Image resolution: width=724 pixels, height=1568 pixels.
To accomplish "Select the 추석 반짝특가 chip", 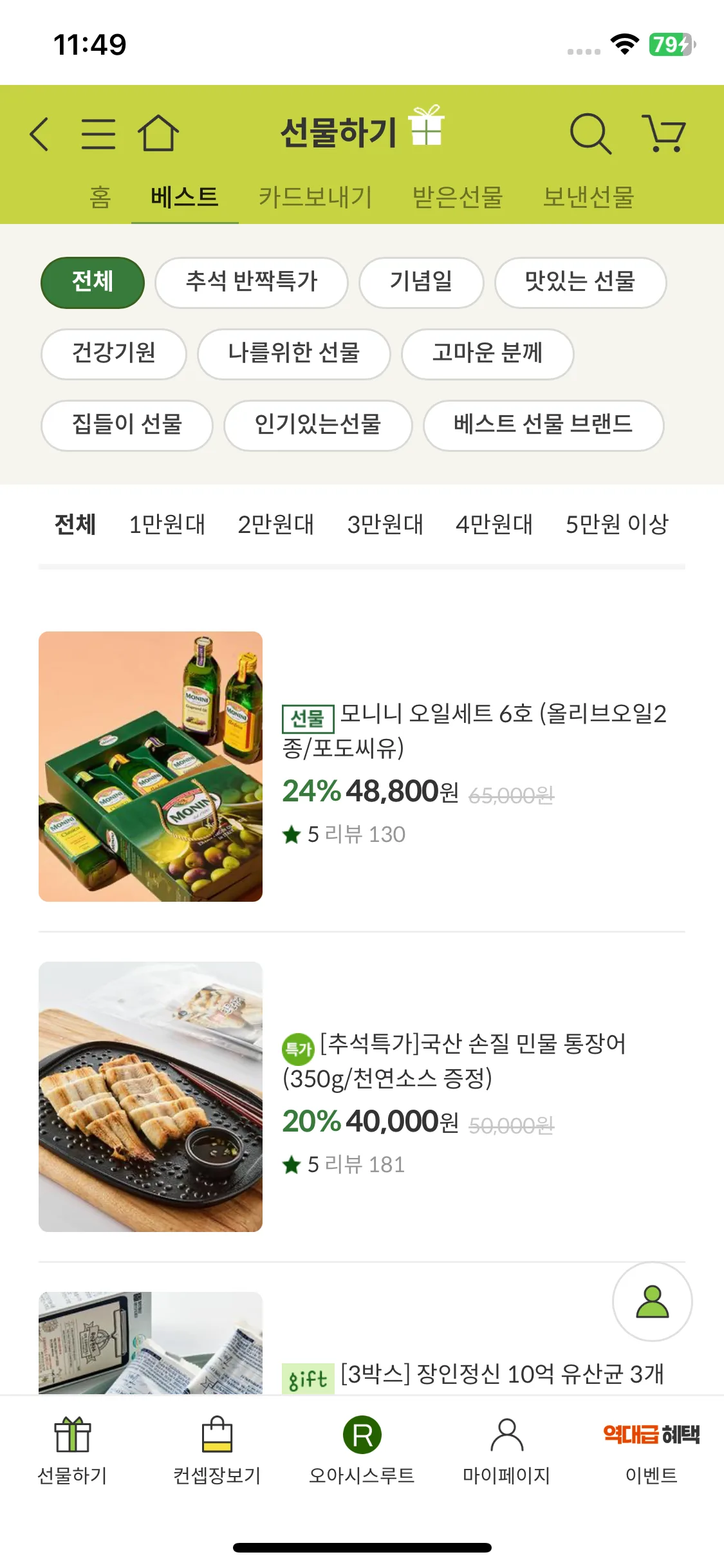I will click(252, 282).
